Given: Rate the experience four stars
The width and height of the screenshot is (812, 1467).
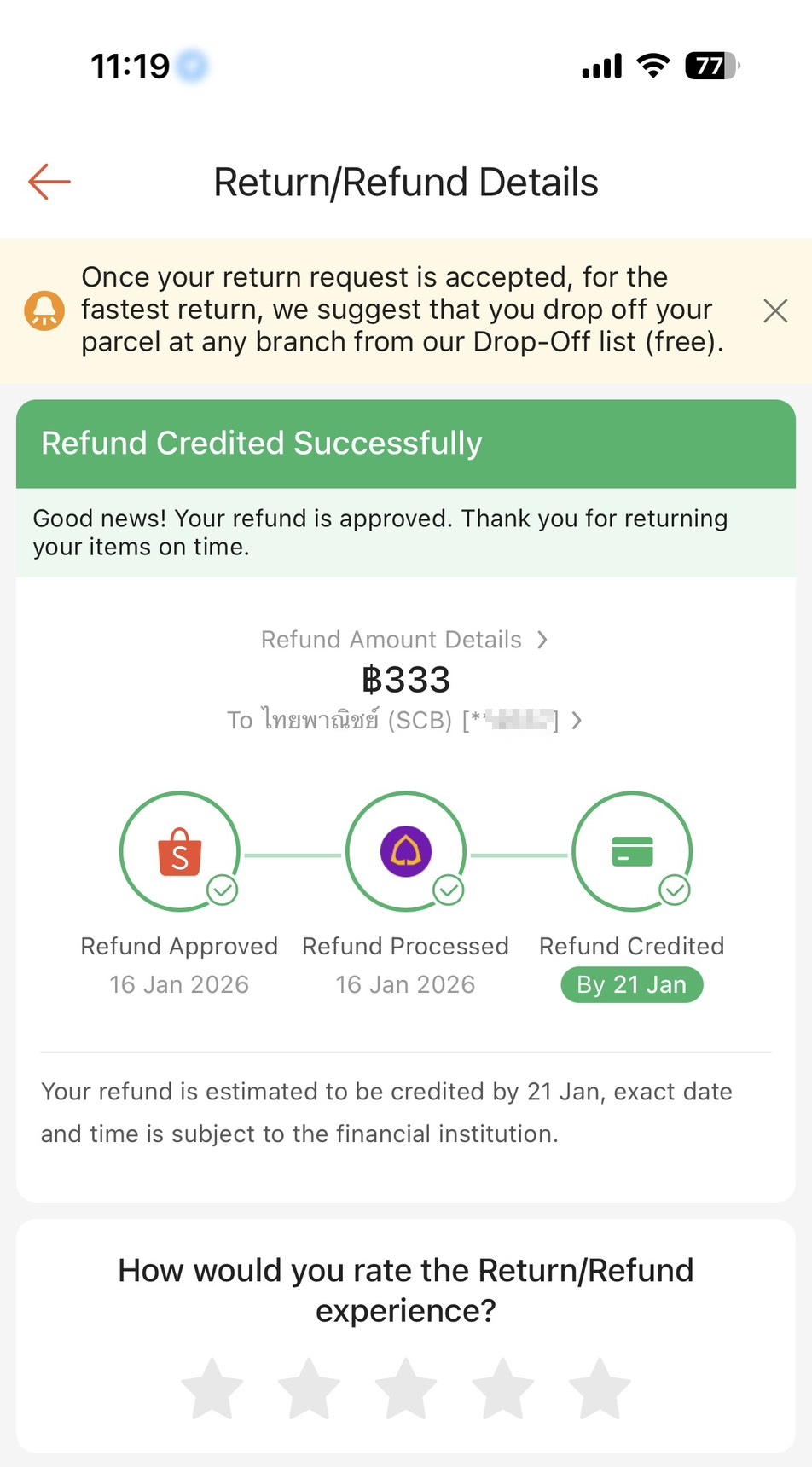Looking at the screenshot, I should [x=503, y=1389].
